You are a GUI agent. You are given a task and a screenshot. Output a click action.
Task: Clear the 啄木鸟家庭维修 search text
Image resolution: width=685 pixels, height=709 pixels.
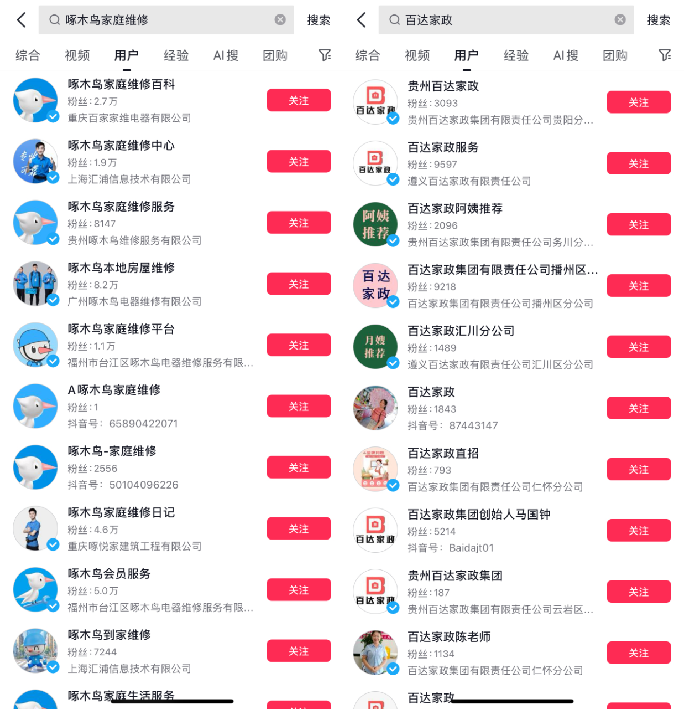tap(280, 20)
